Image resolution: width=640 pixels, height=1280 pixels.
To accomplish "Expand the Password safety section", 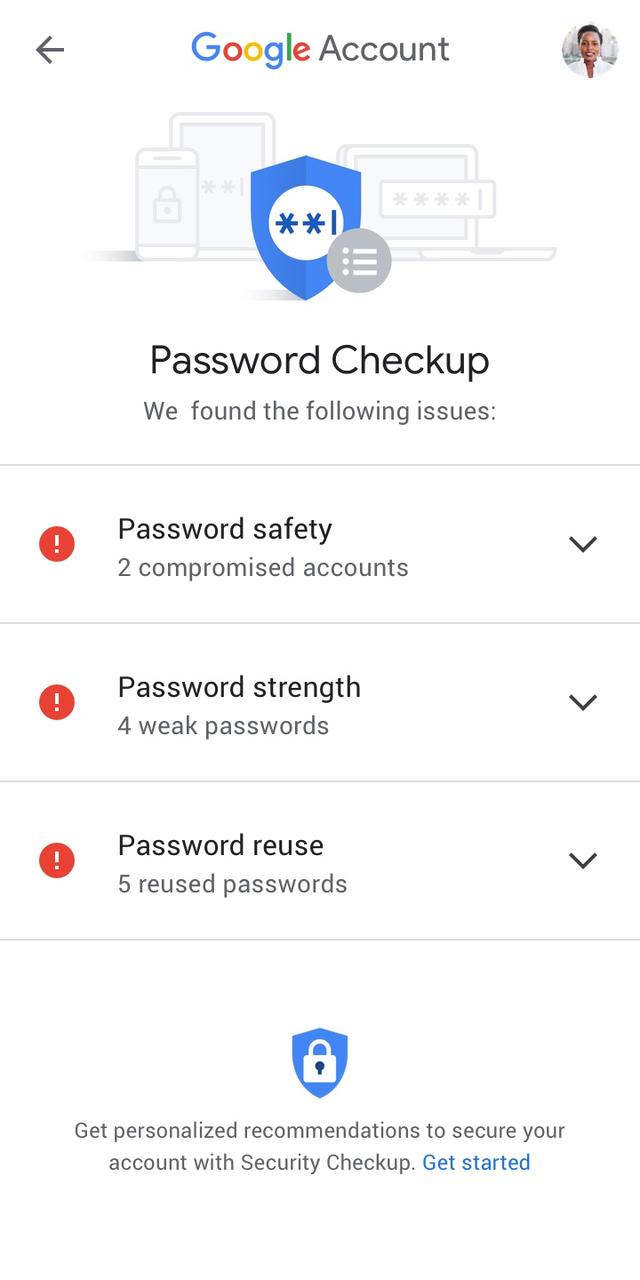I will pos(582,544).
